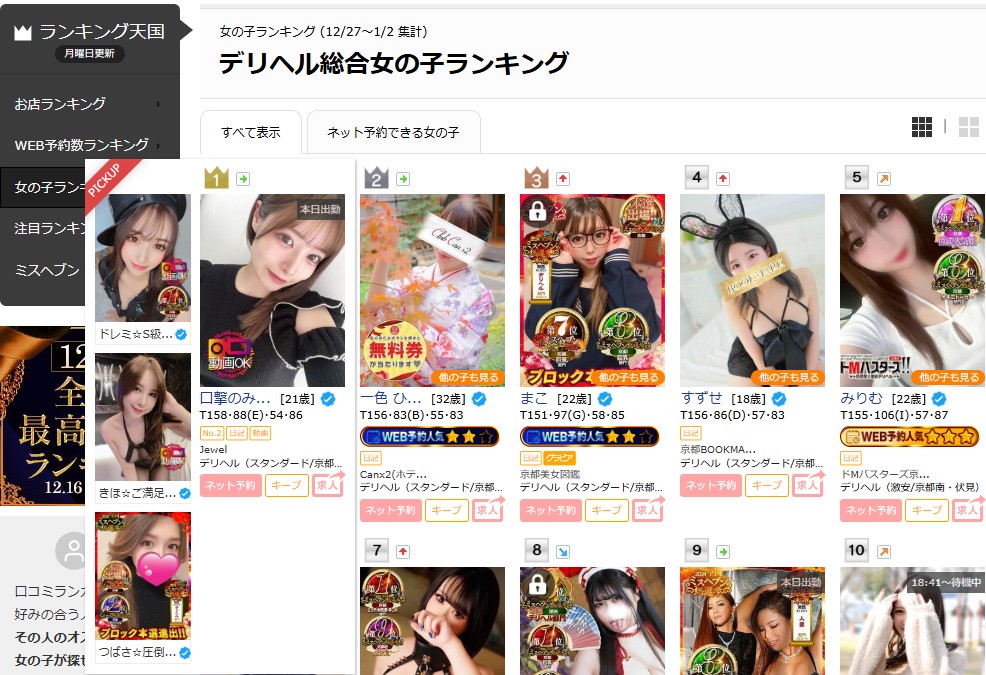986x675 pixels.
Task: Switch to the ネット予約できる女の子 tab
Action: [x=393, y=132]
